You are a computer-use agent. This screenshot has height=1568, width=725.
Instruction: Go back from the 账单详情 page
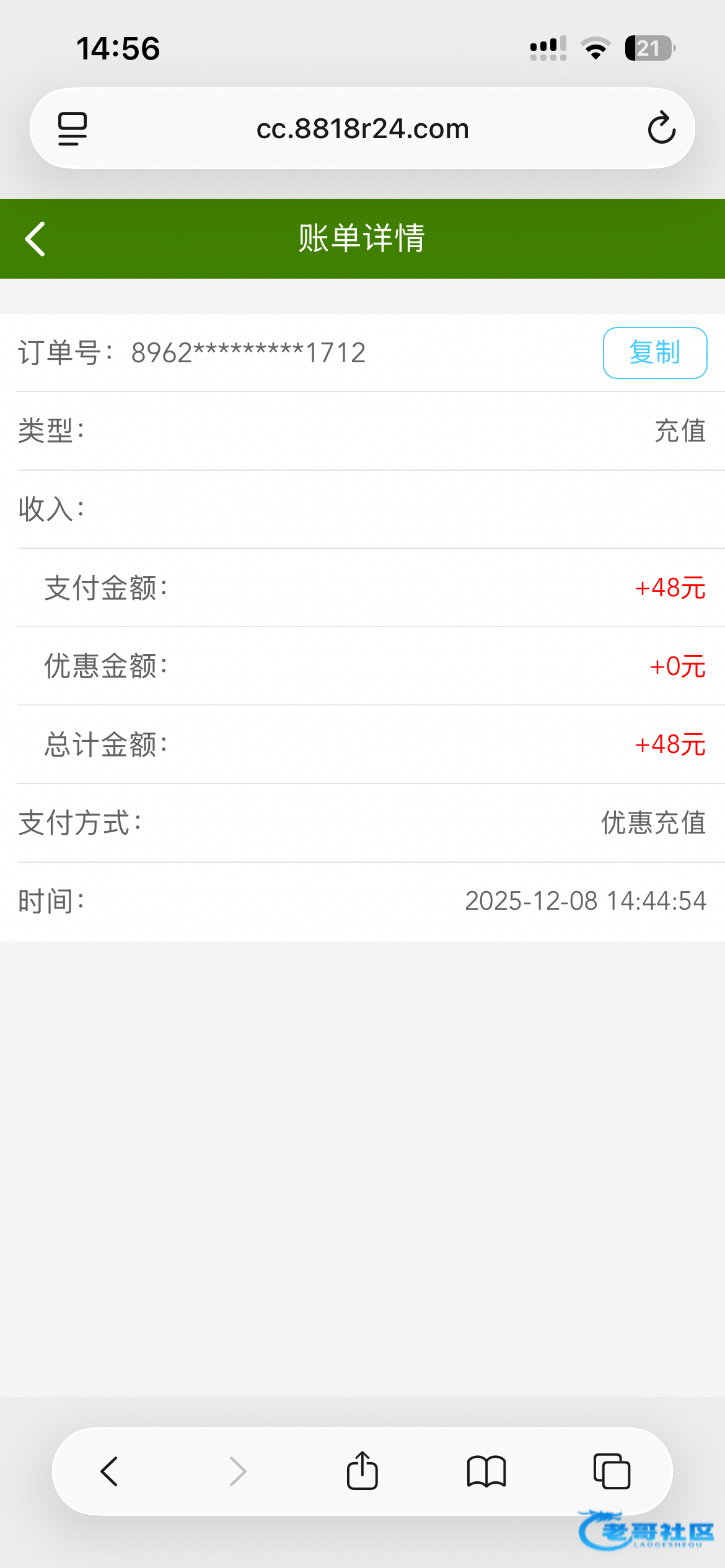click(35, 239)
